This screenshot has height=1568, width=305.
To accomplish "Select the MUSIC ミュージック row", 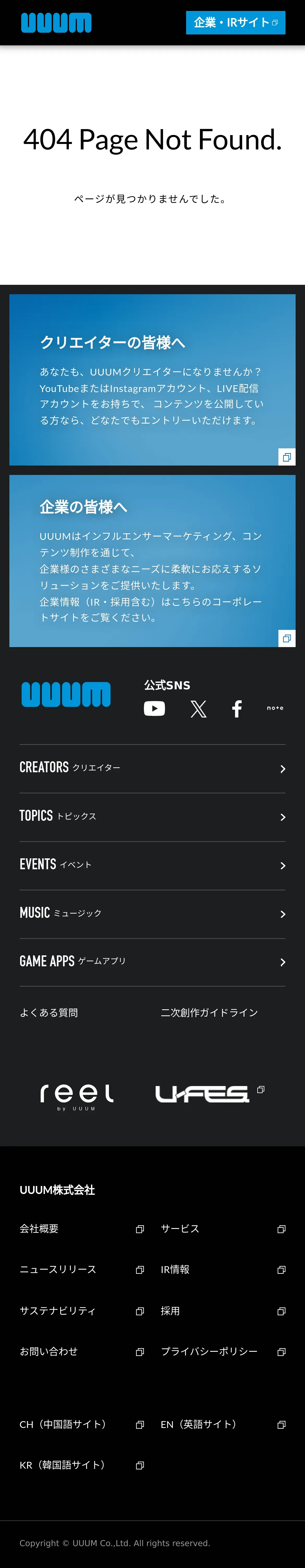I will (x=152, y=914).
